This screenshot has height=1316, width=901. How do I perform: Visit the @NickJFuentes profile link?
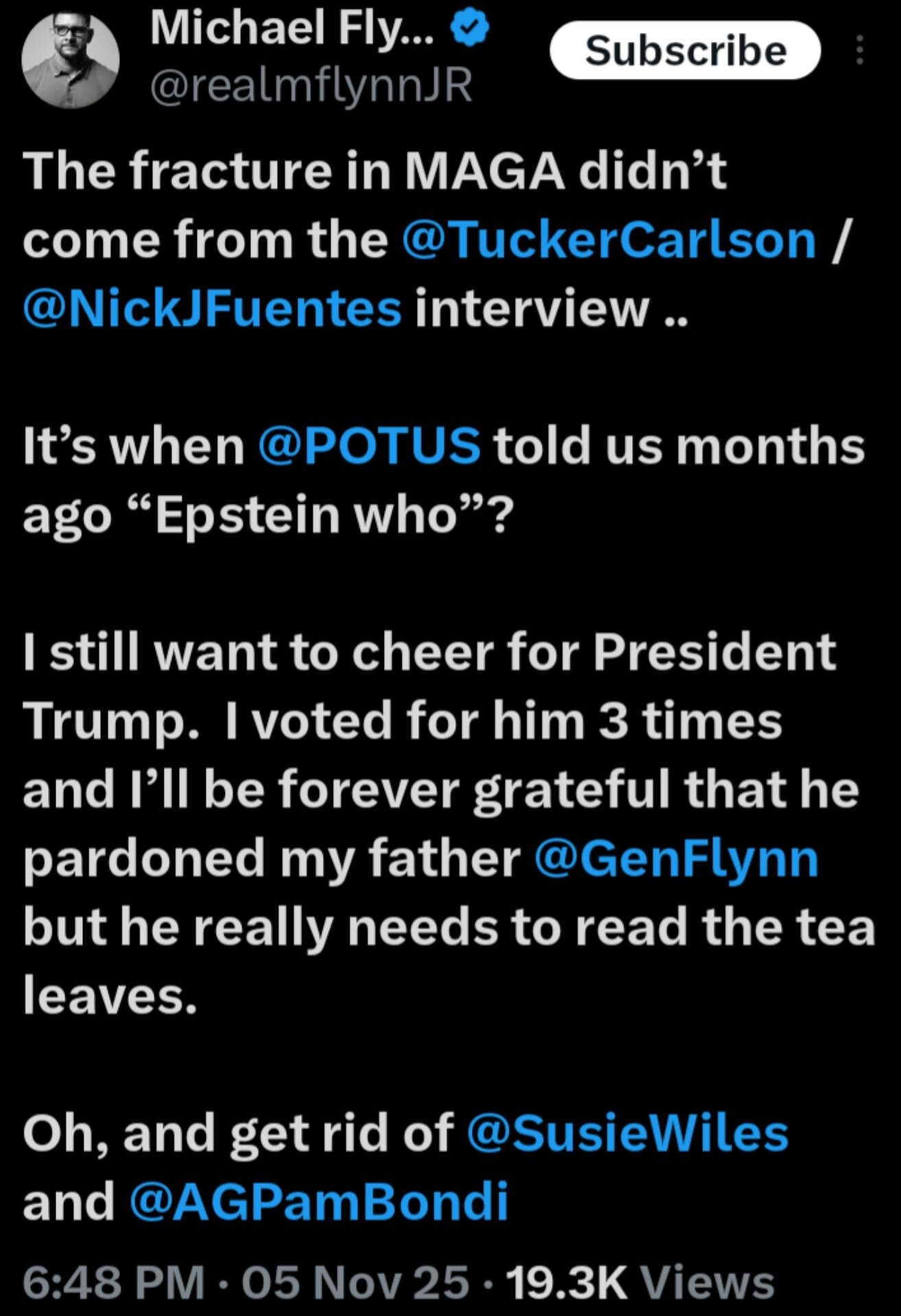click(x=213, y=308)
